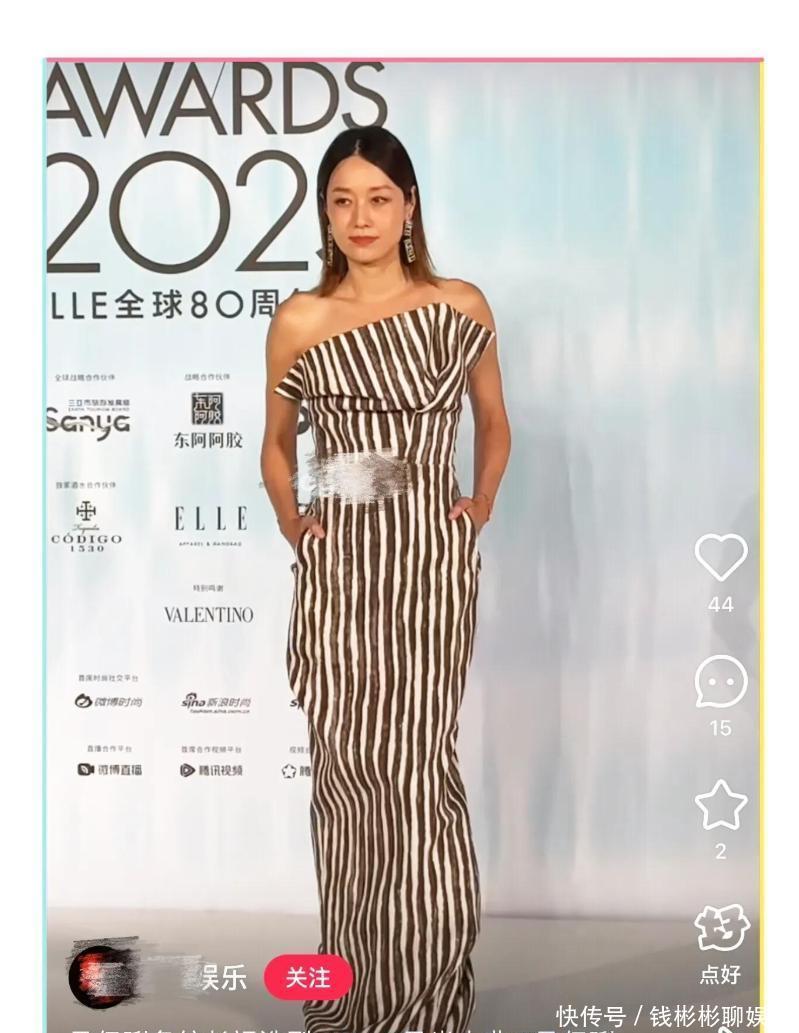Like this video with the heart icon

point(720,557)
